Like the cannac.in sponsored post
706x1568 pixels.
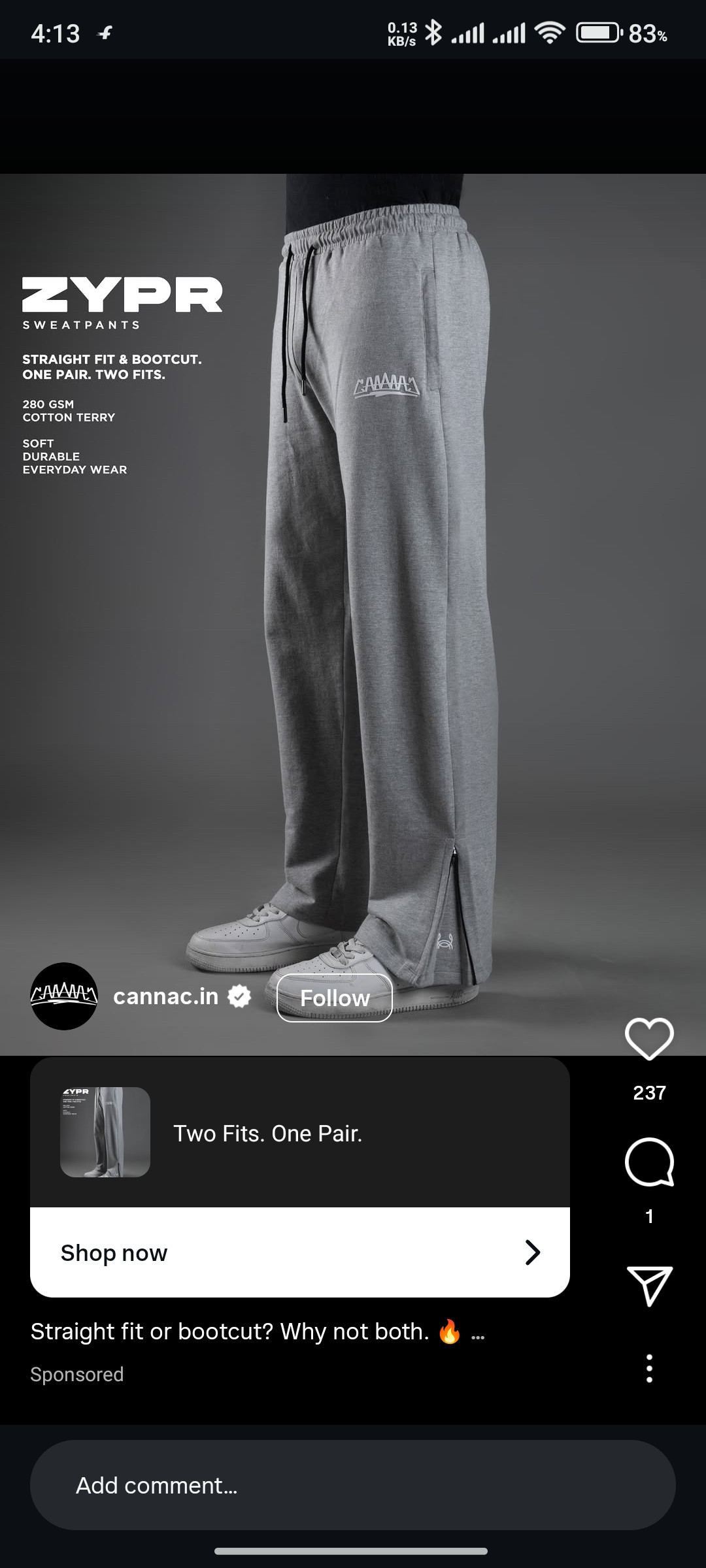(649, 1038)
